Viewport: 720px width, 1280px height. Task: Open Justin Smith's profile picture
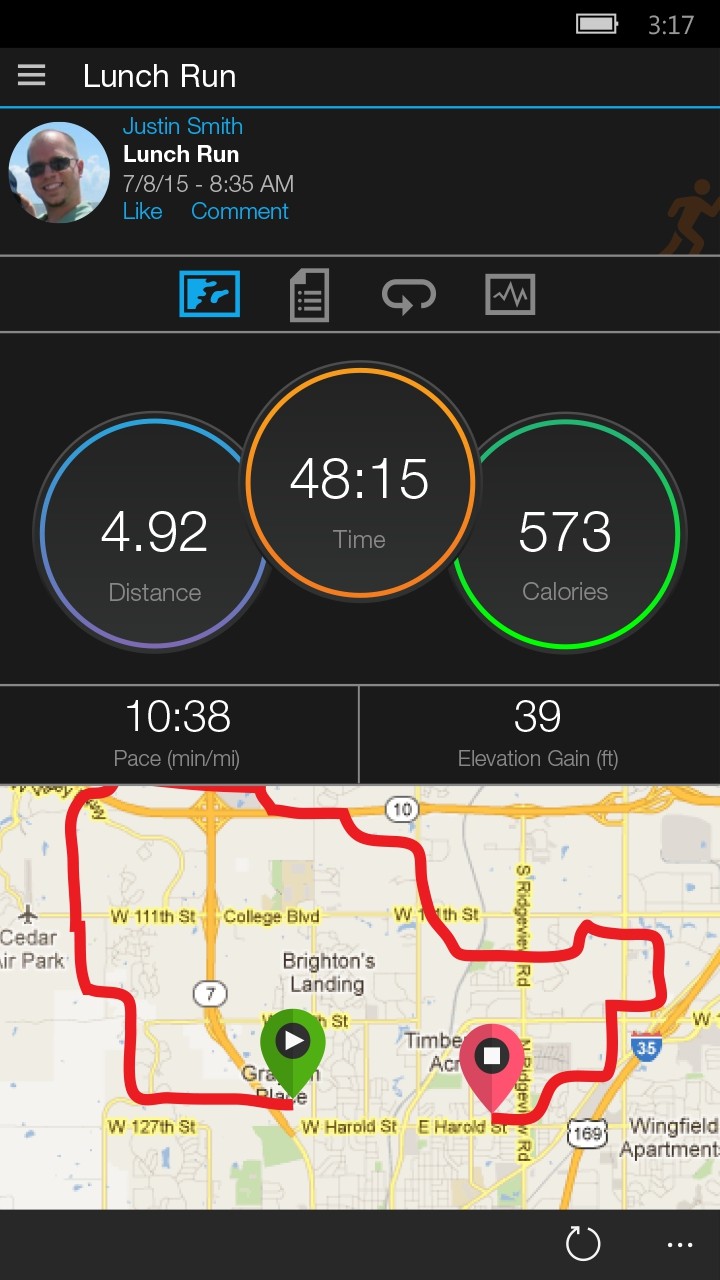tap(59, 172)
